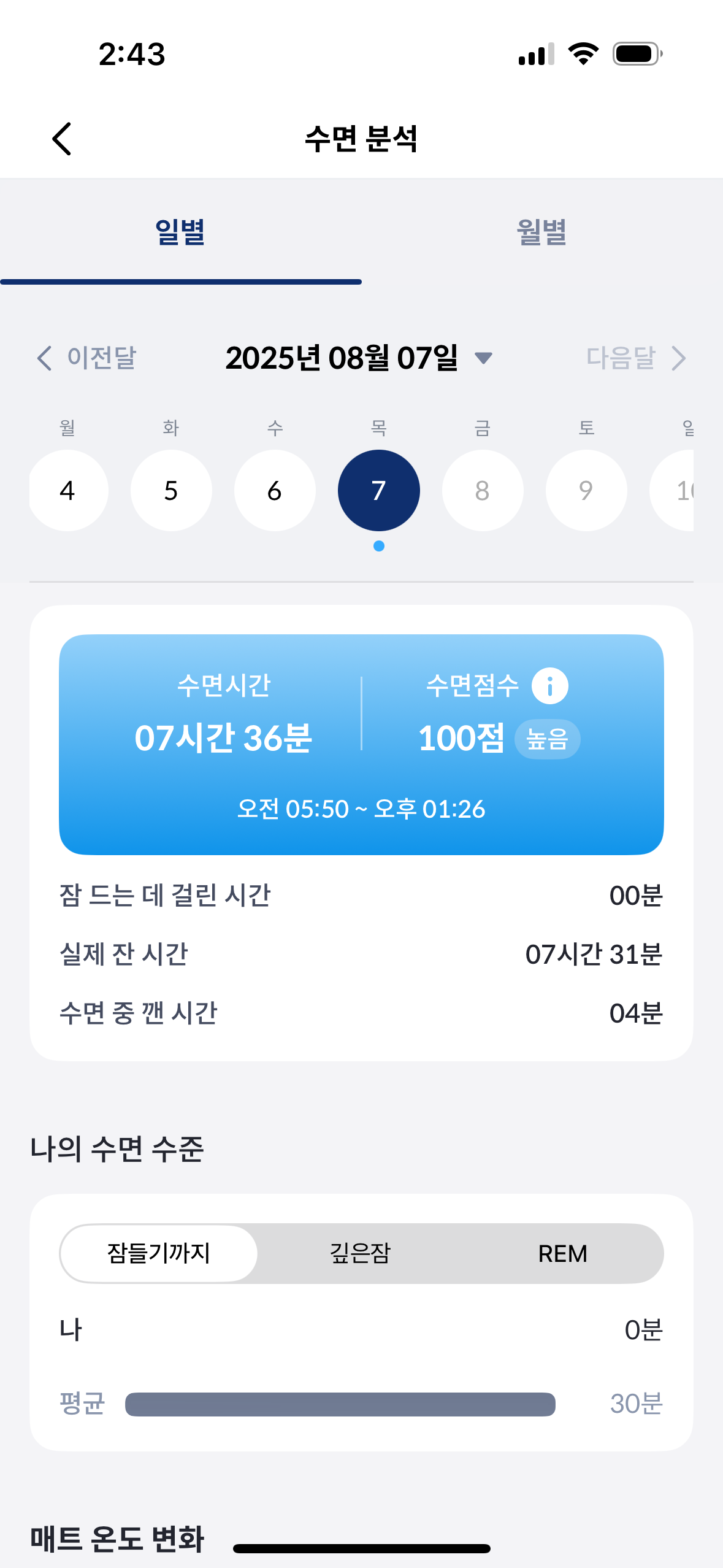Go to 이전달

point(87,358)
